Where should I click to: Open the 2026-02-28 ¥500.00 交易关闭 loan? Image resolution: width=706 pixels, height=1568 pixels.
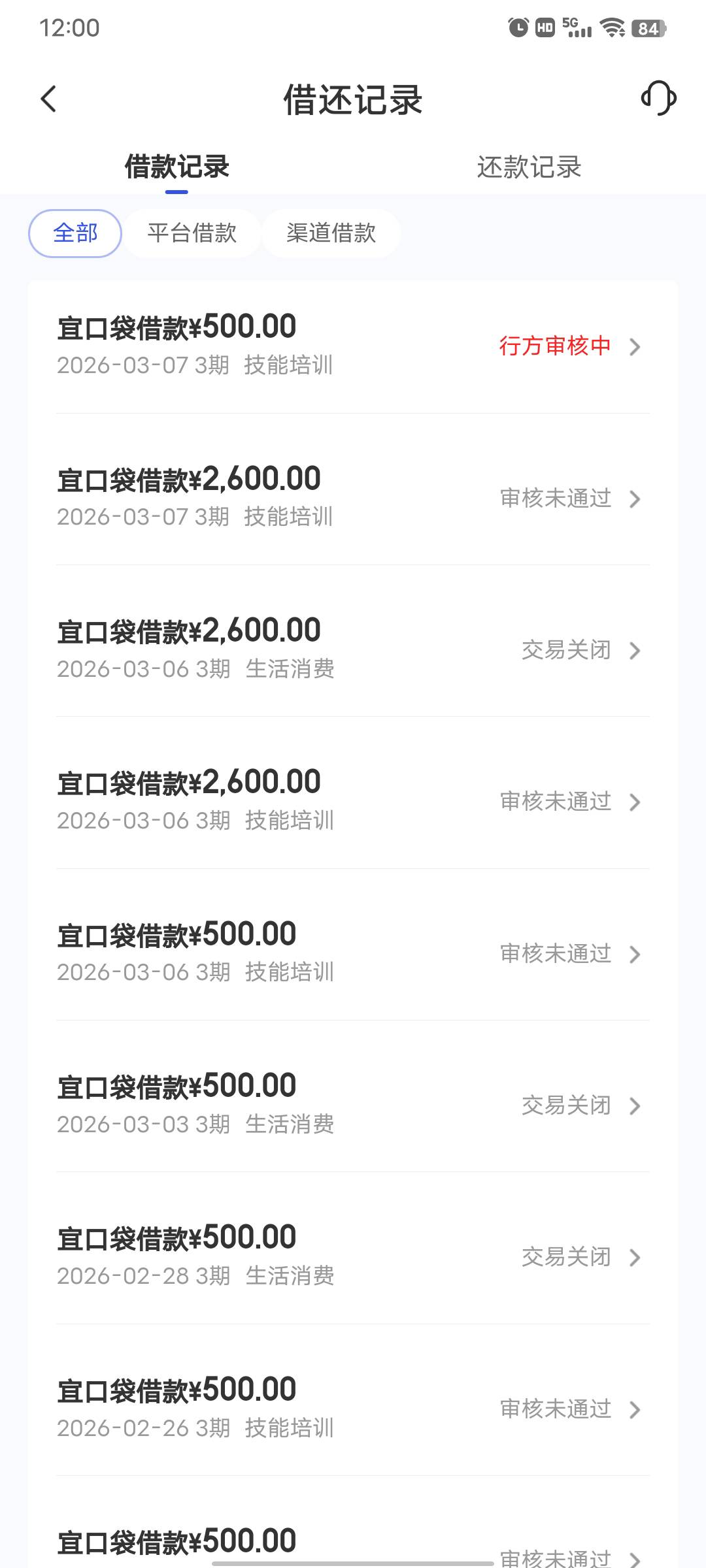(x=353, y=1256)
